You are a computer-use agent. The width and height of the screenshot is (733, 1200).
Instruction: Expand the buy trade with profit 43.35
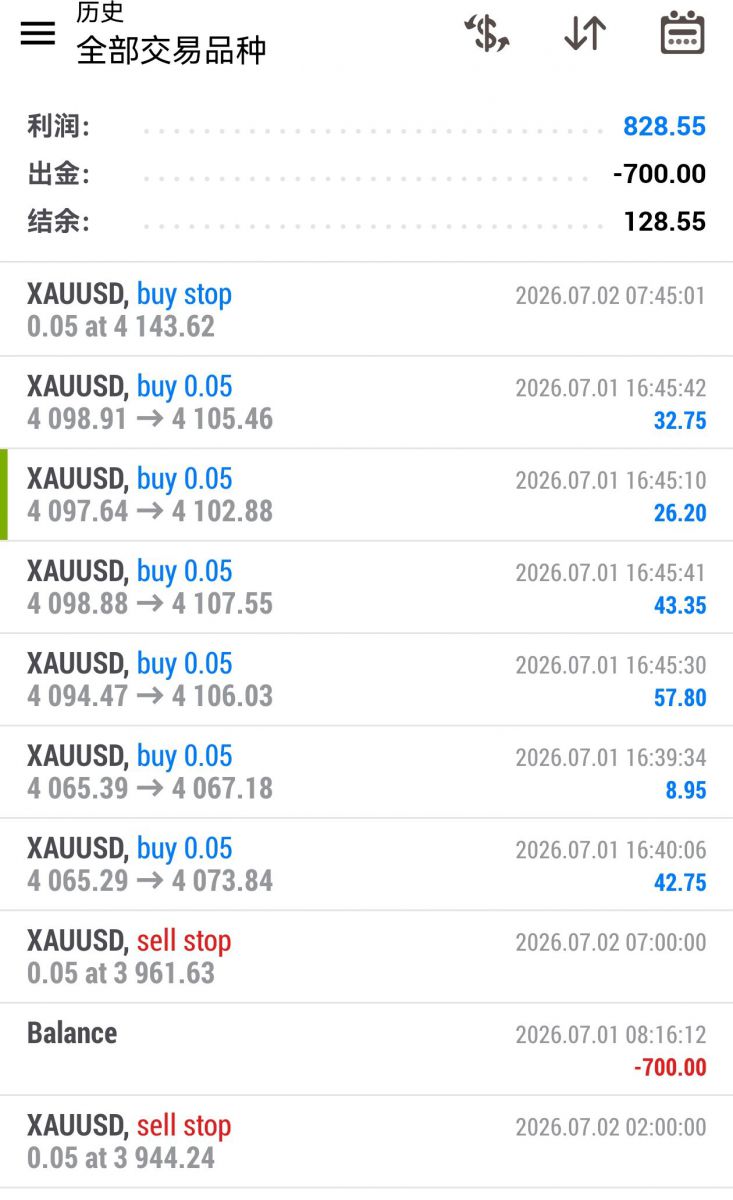(x=366, y=587)
